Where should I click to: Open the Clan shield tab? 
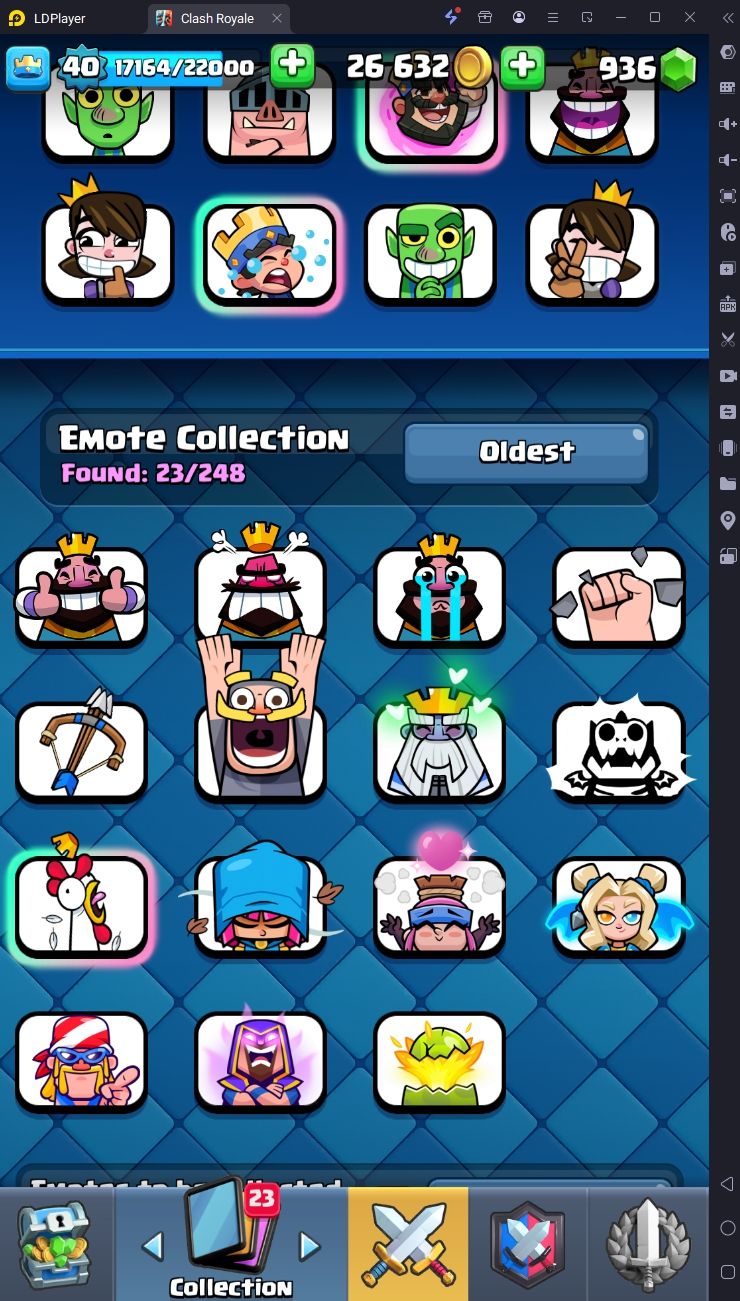(x=528, y=1244)
